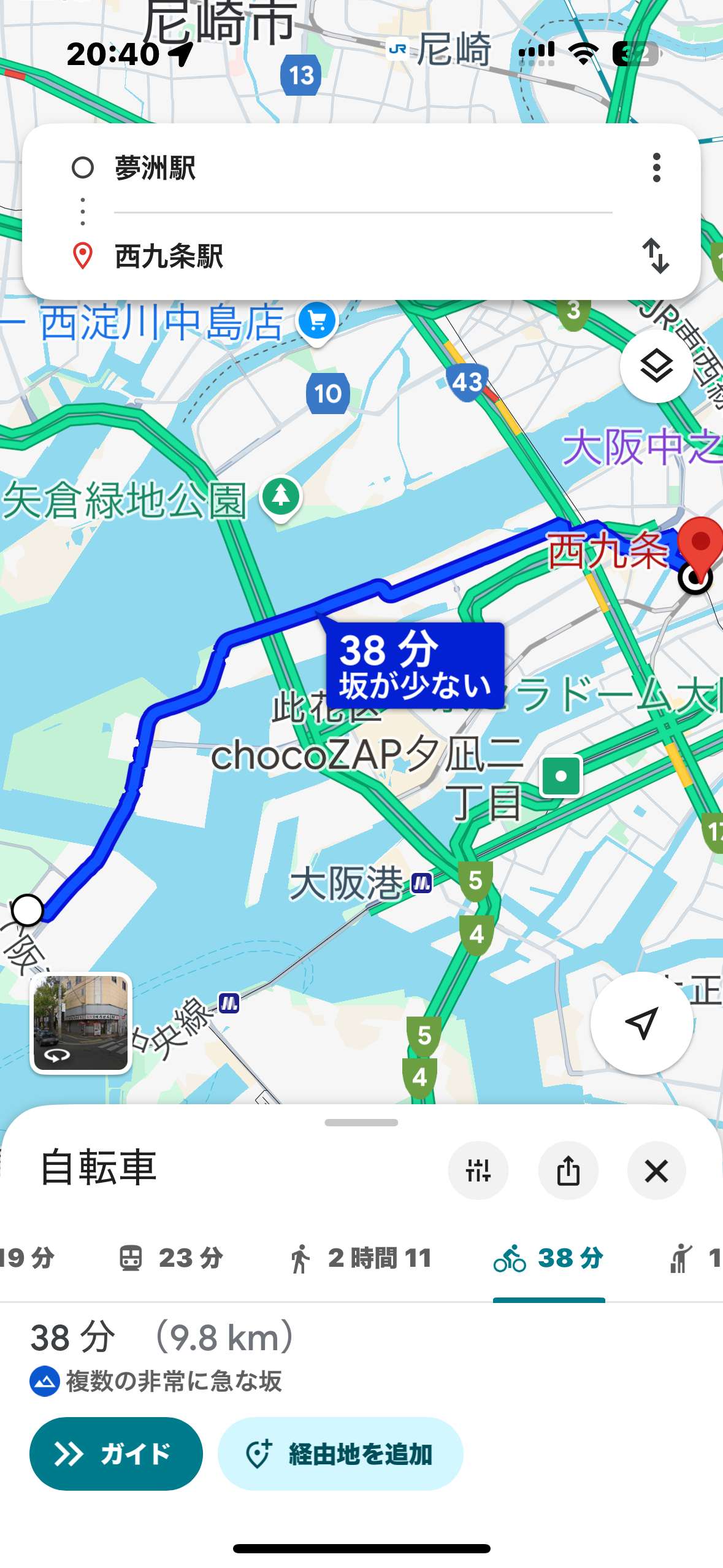This screenshot has width=723, height=1568.
Task: Edit the destination 西九条駅
Action: tap(363, 256)
